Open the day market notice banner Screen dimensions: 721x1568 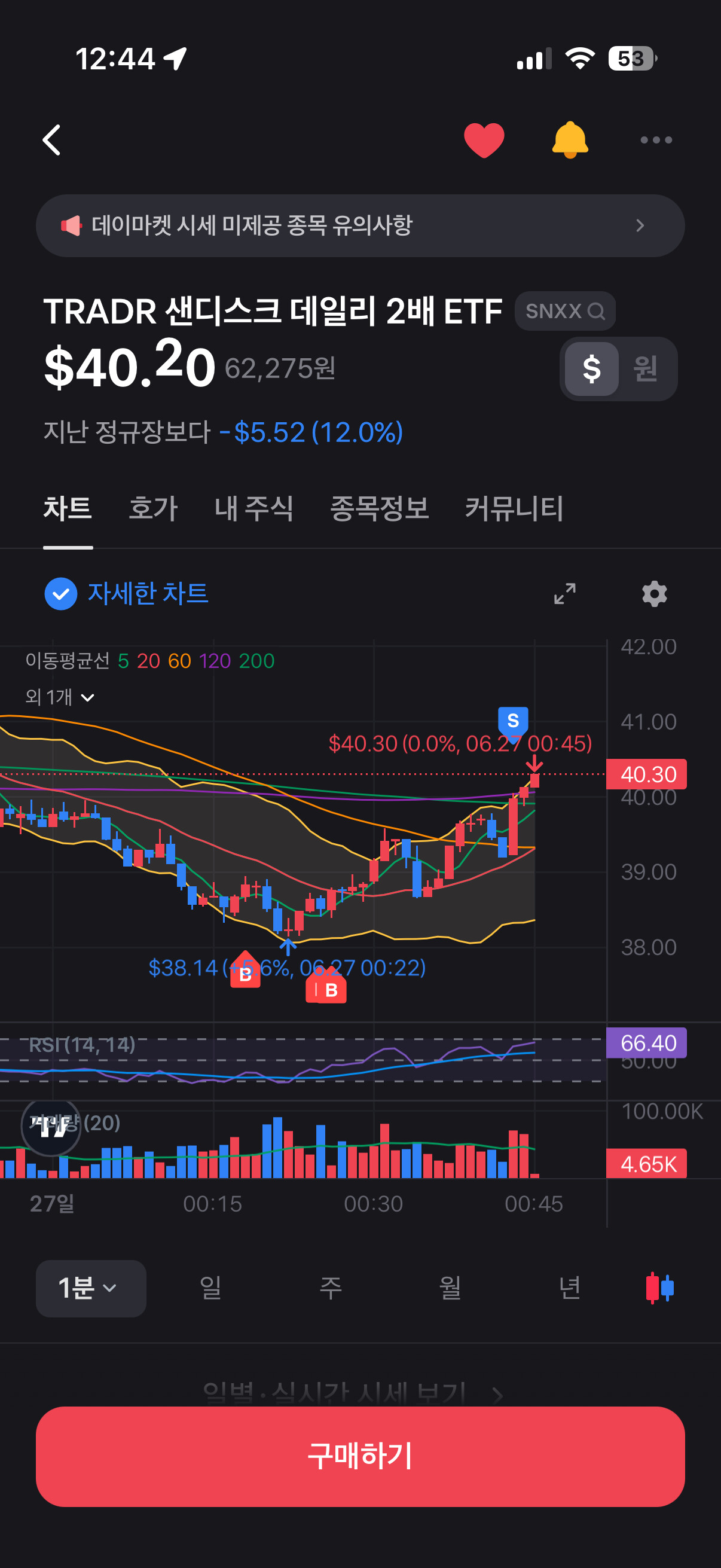tap(360, 226)
